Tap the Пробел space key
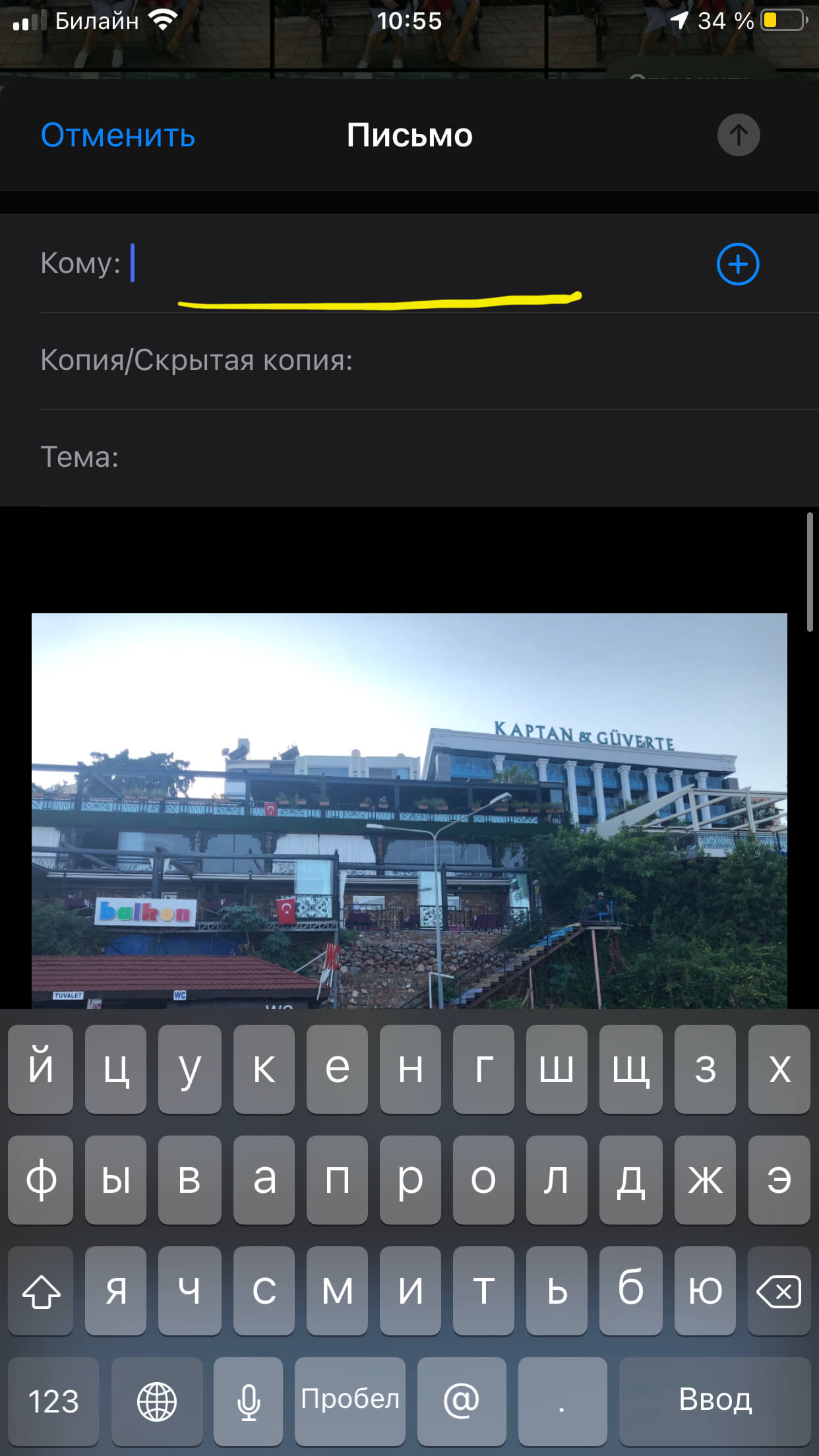This screenshot has width=819, height=1456. 350,1401
